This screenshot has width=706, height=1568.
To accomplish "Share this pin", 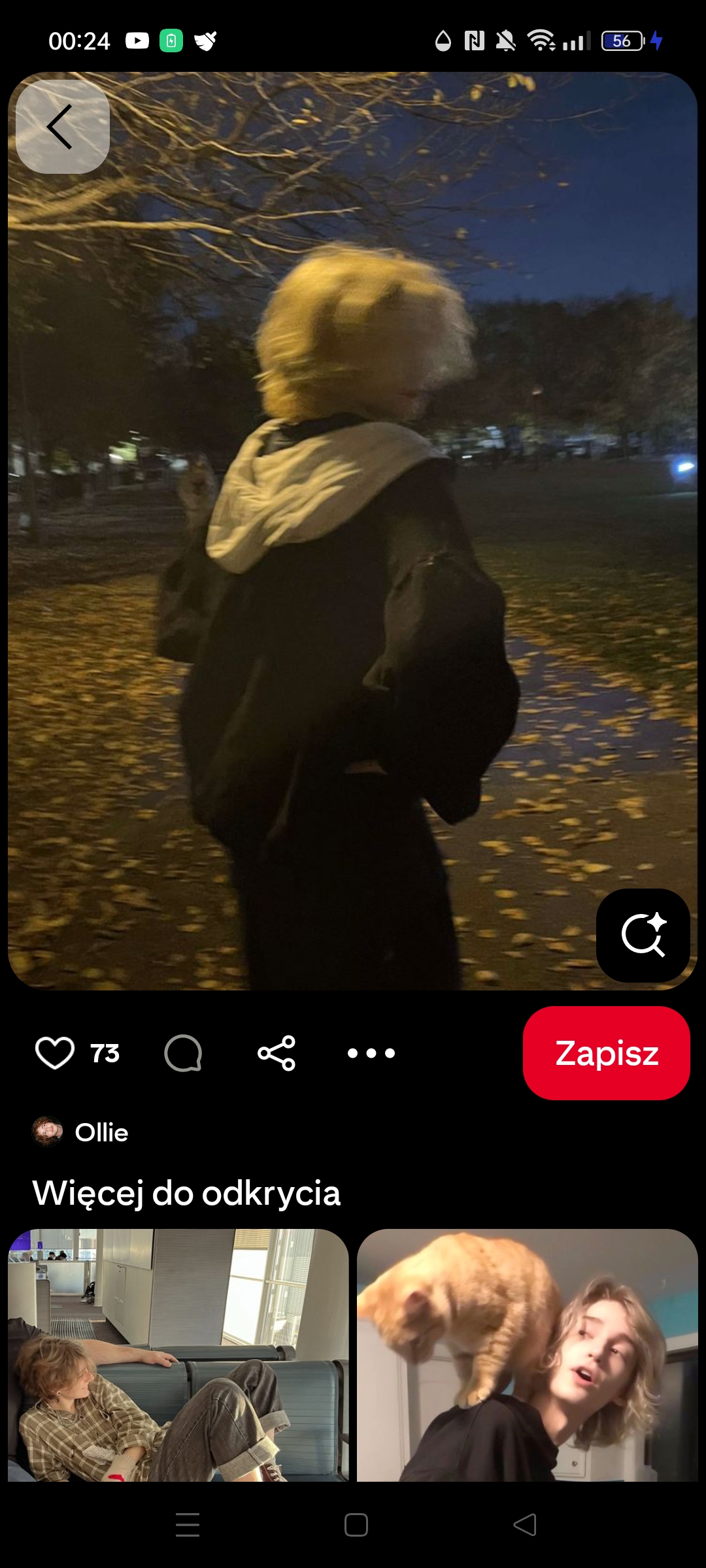I will [277, 1053].
